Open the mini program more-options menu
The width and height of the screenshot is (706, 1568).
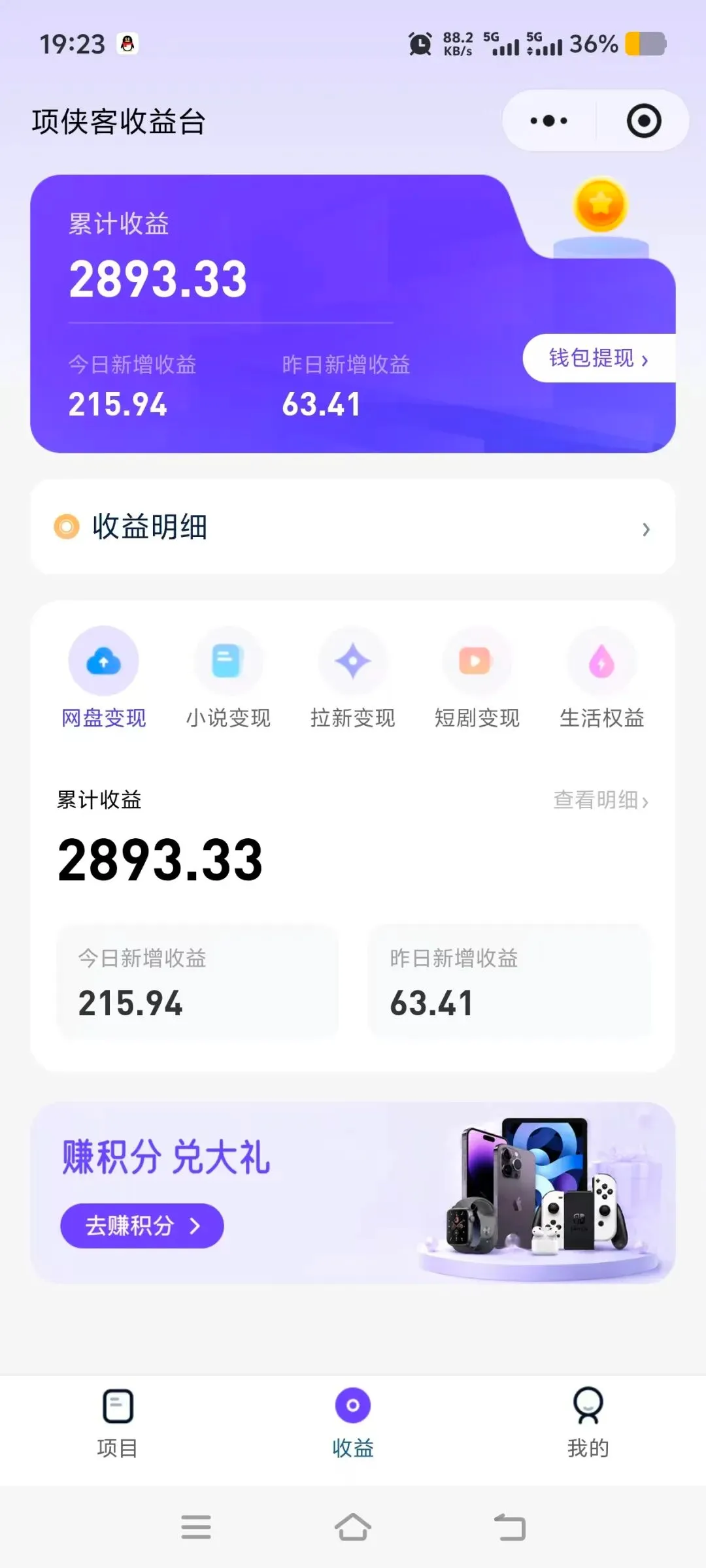[x=549, y=121]
